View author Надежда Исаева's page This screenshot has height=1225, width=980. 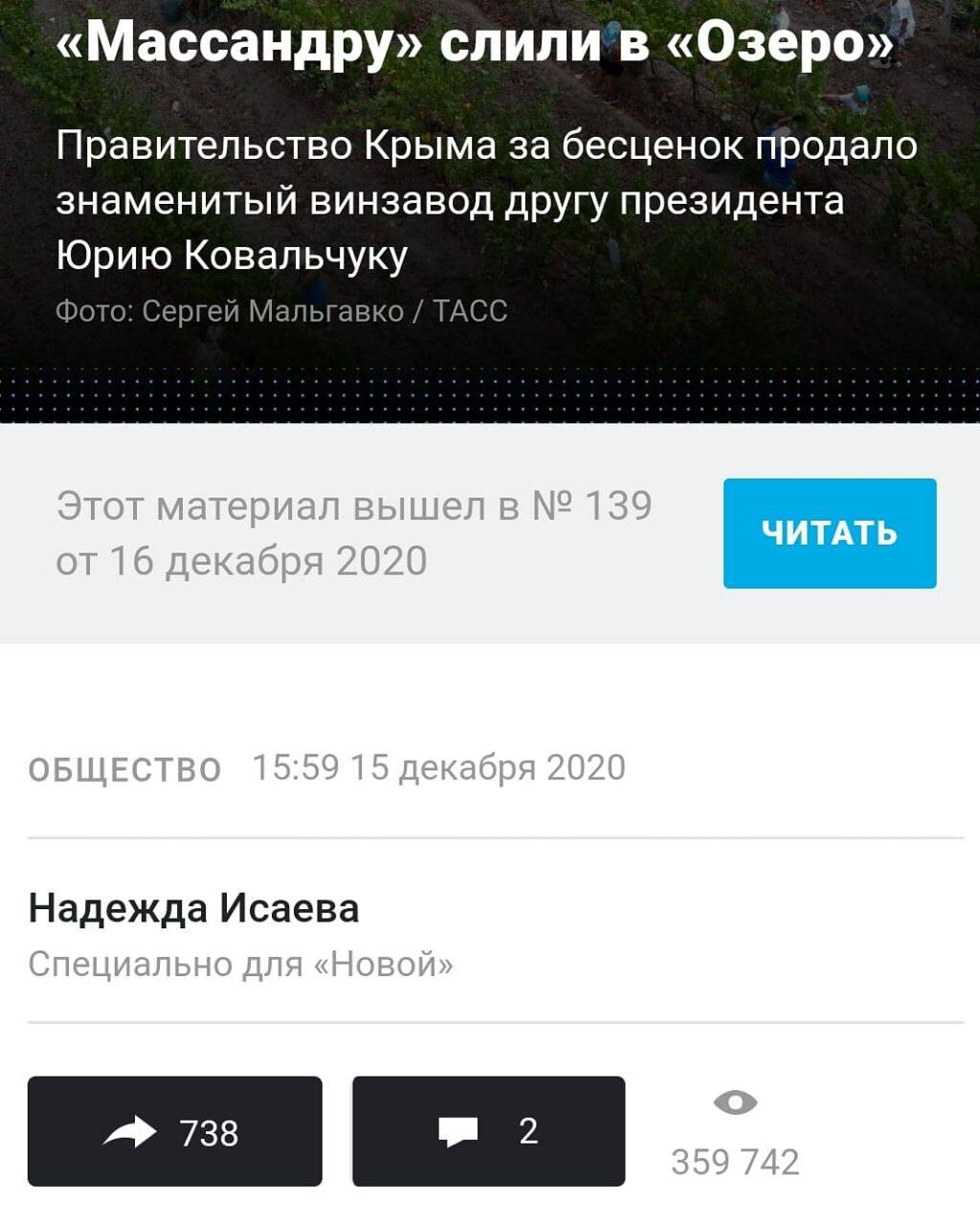pyautogui.click(x=193, y=907)
